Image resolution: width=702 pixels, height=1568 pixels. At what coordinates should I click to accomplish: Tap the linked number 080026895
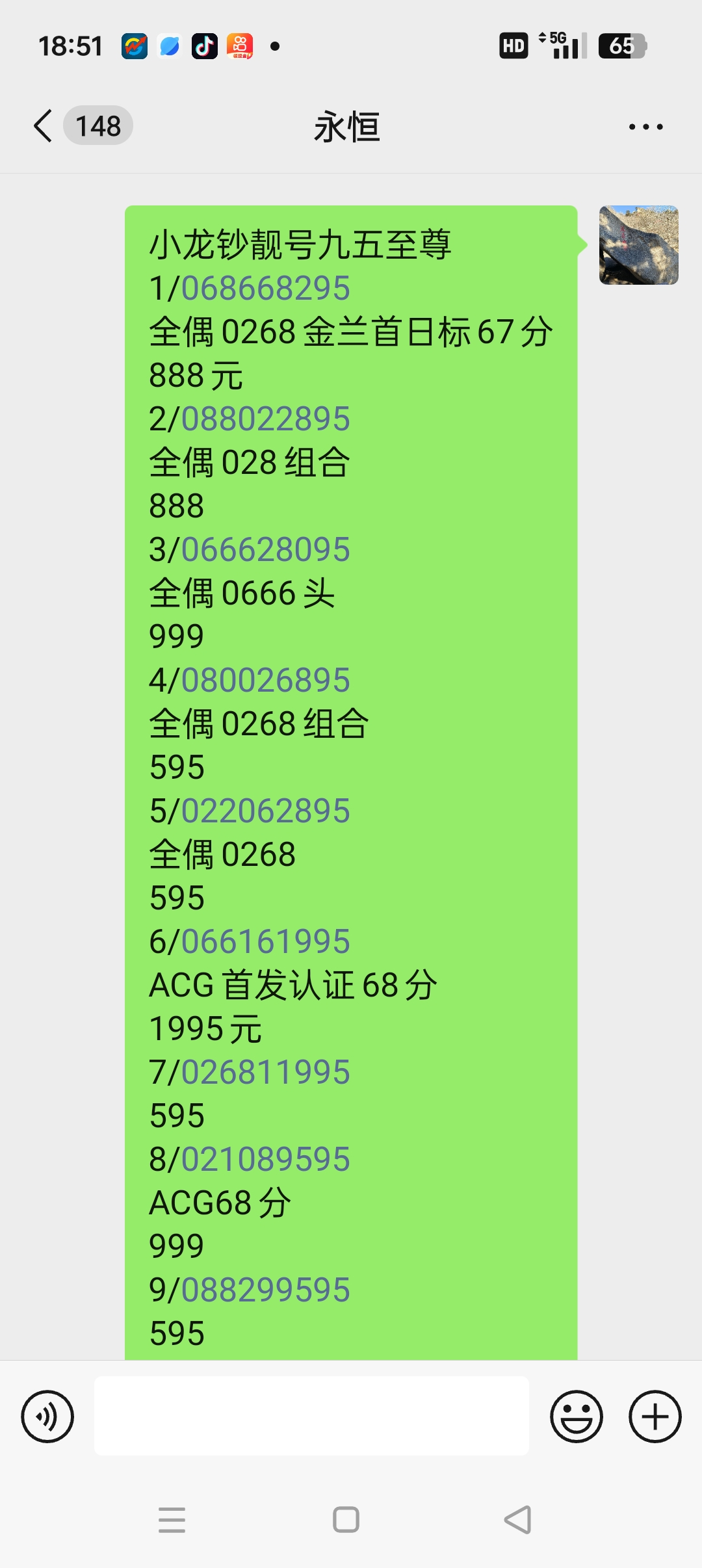[x=265, y=680]
